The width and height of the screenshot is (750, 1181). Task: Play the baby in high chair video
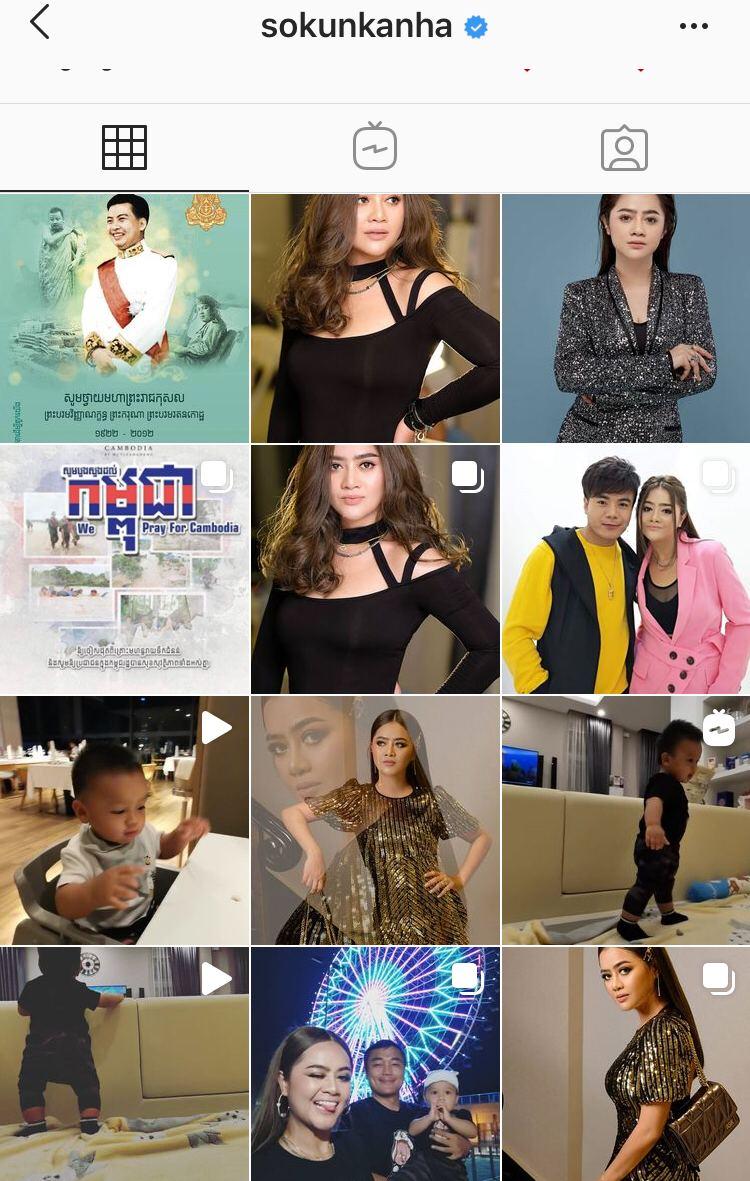[124, 820]
